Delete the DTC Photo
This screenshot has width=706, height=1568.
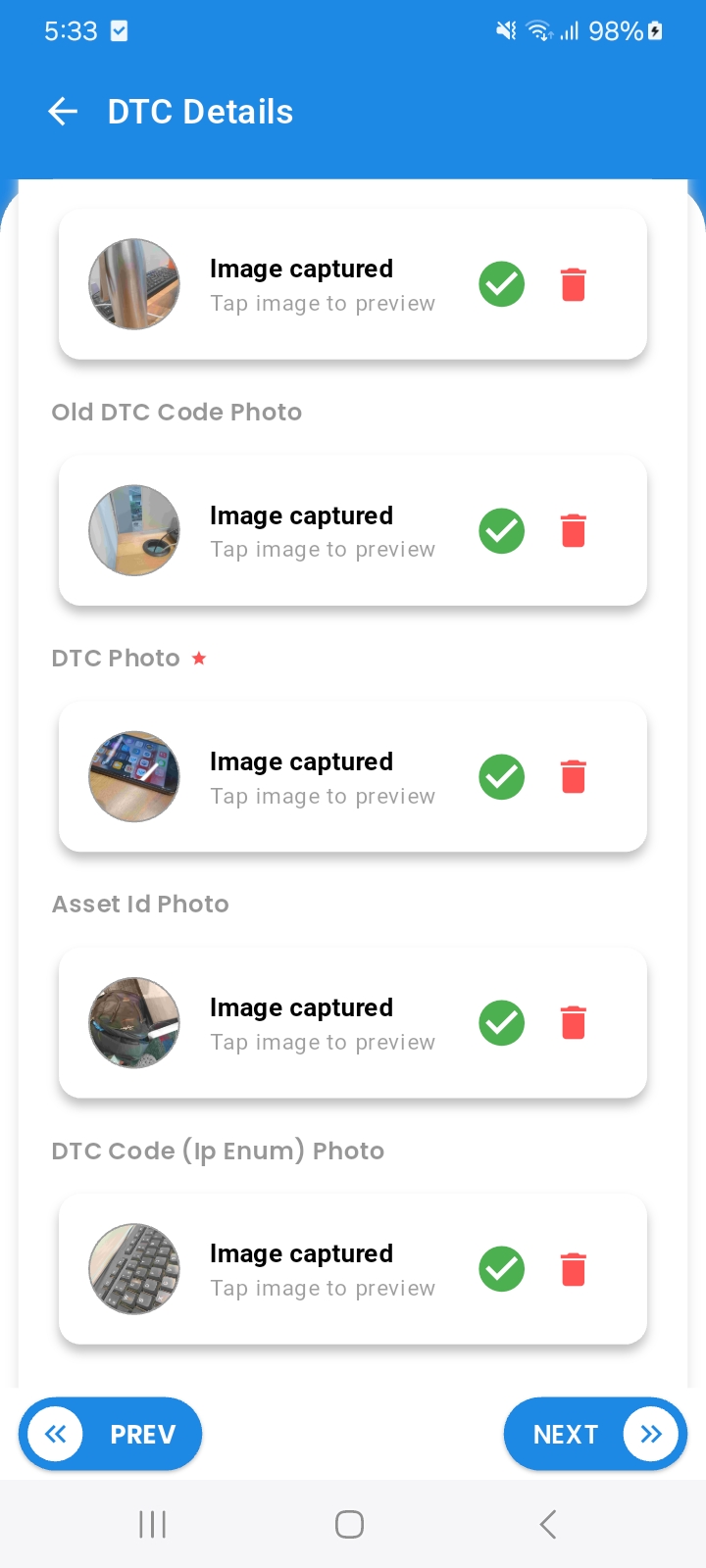(573, 776)
